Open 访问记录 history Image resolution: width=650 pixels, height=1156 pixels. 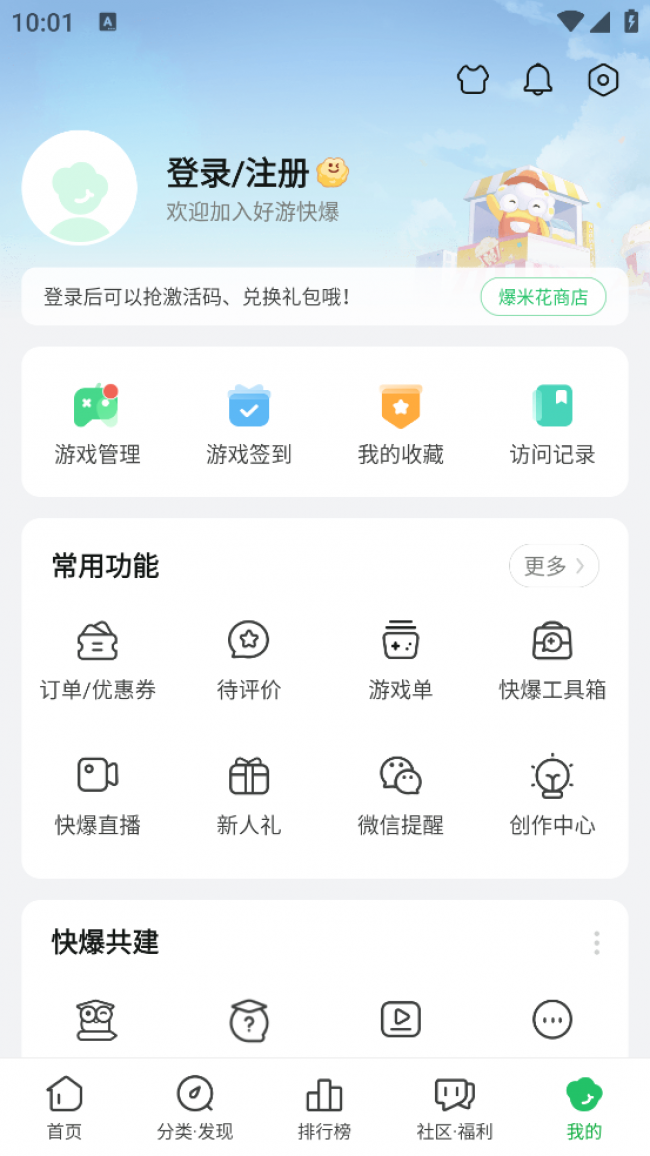click(552, 424)
